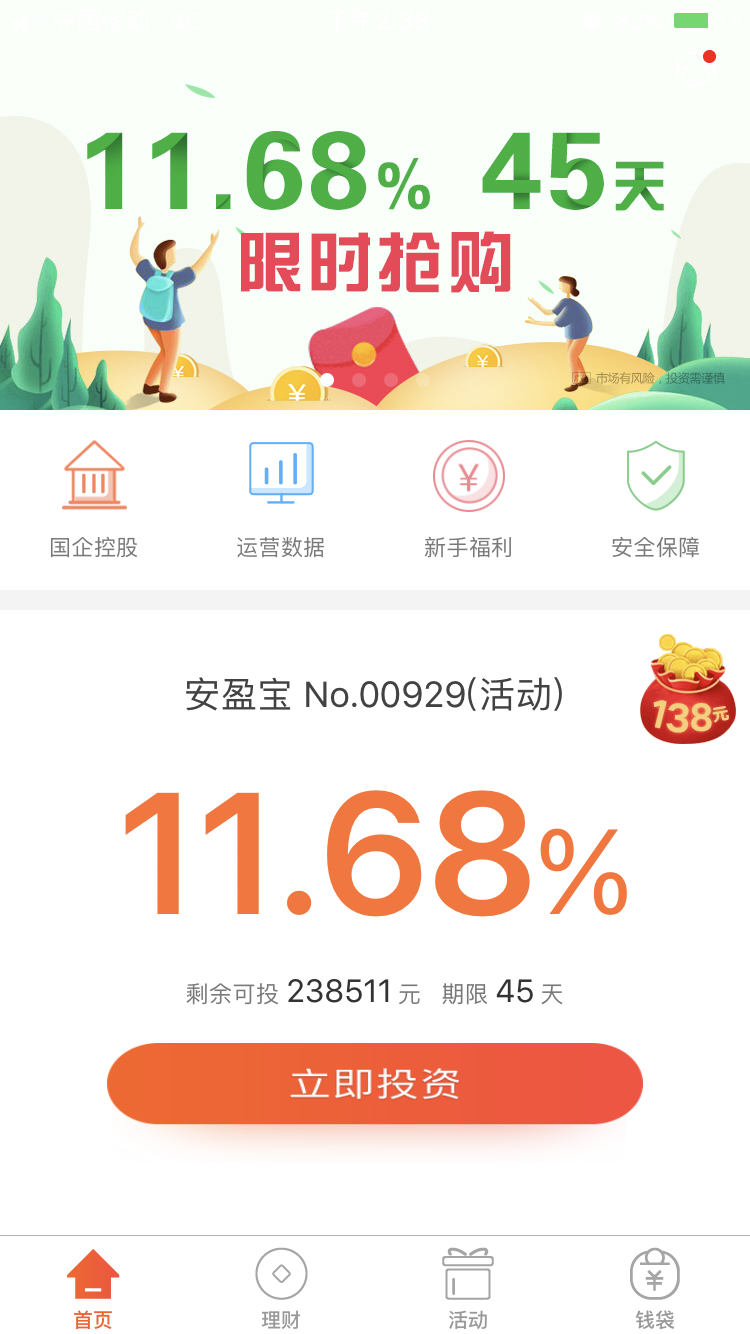The width and height of the screenshot is (750, 1334).
Task: Open 新手福利 shortcut
Action: (468, 499)
